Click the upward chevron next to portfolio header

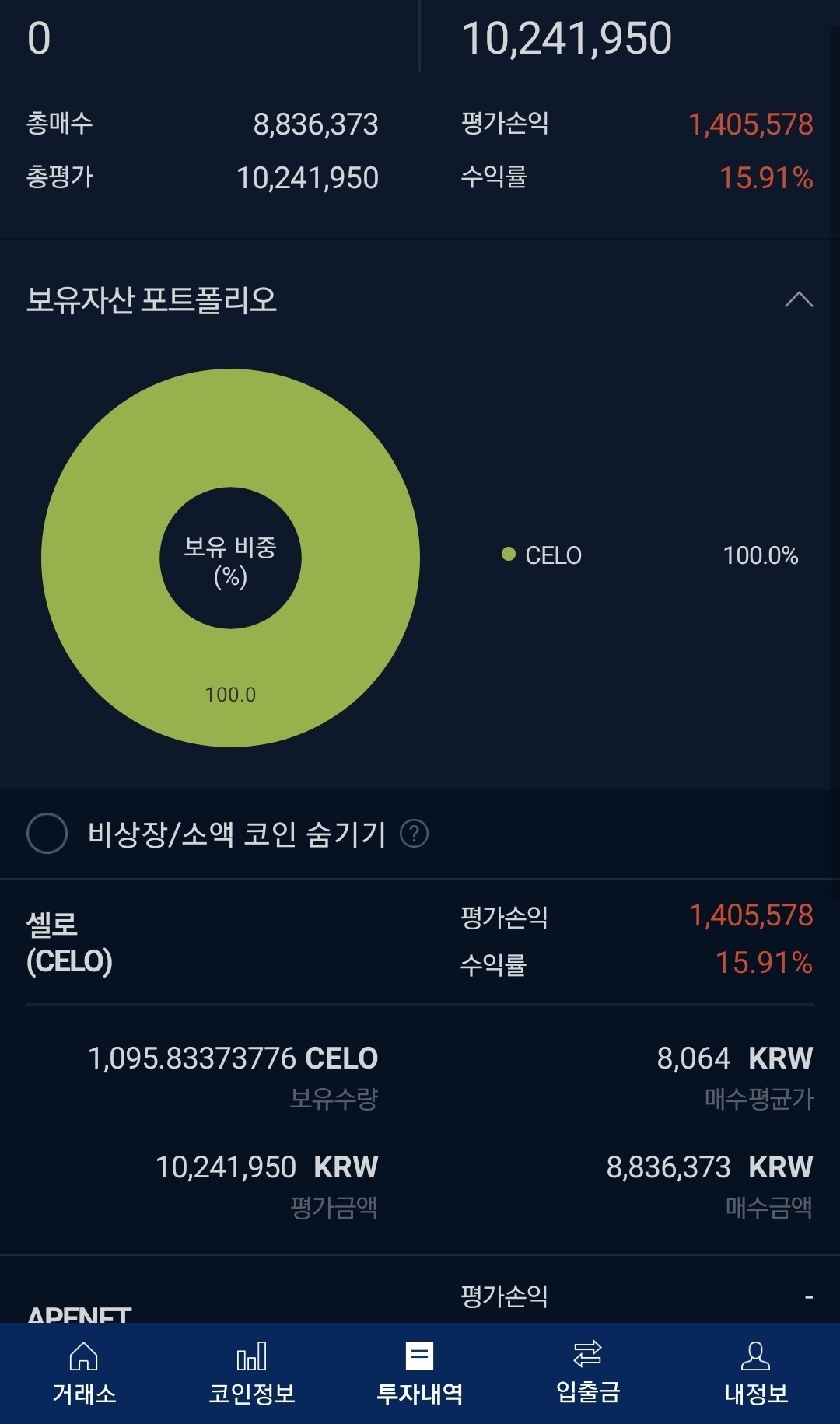797,299
